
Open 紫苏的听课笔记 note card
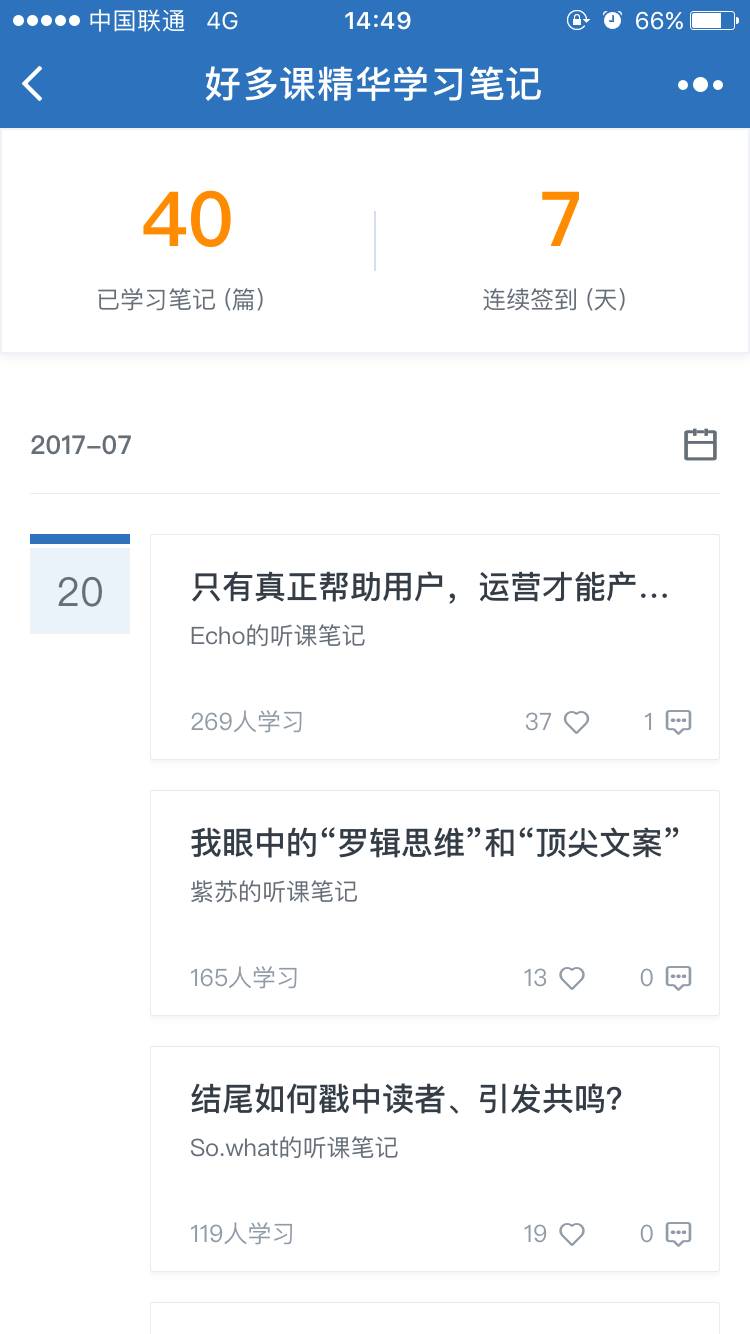434,866
